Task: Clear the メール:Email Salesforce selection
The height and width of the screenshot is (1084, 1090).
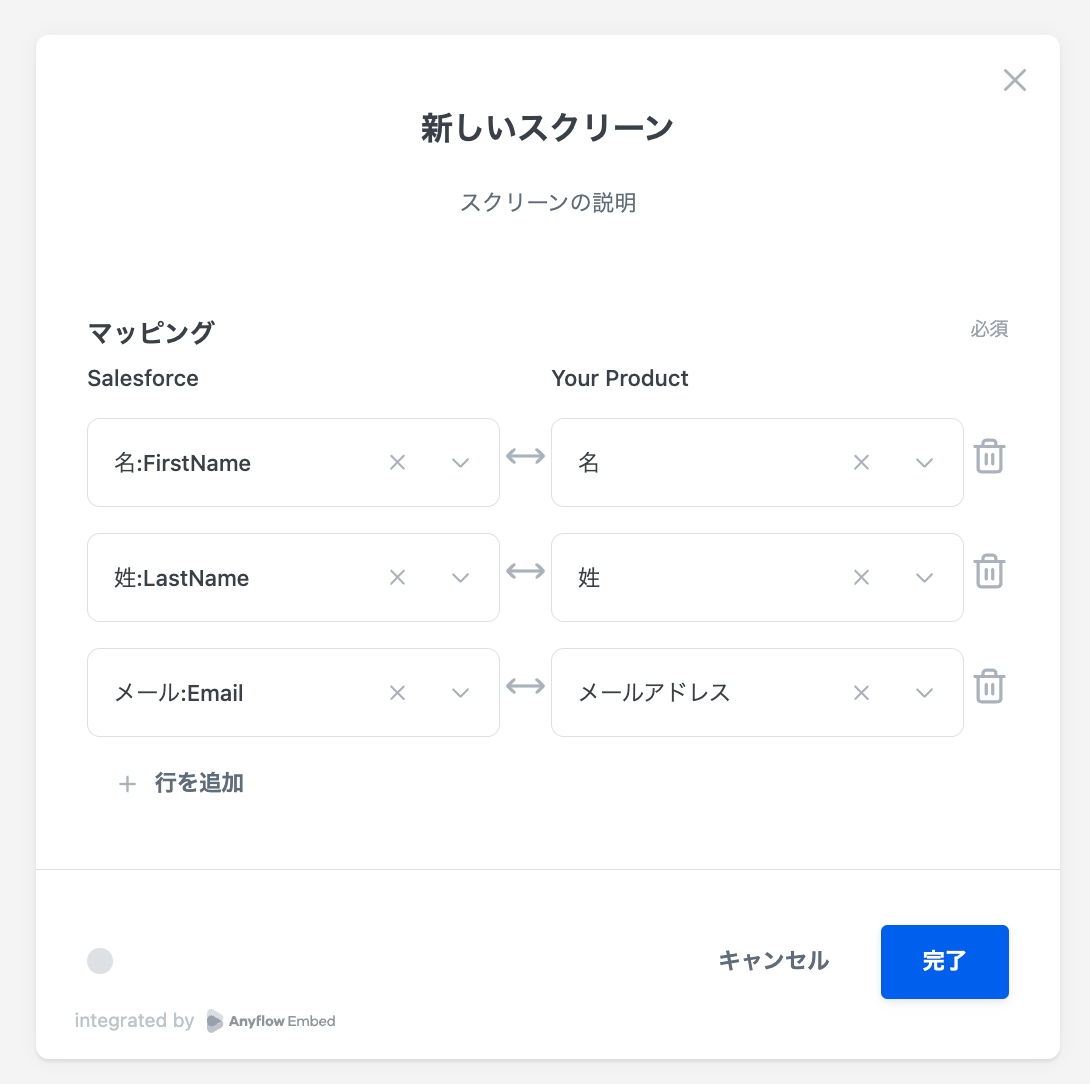Action: 397,692
